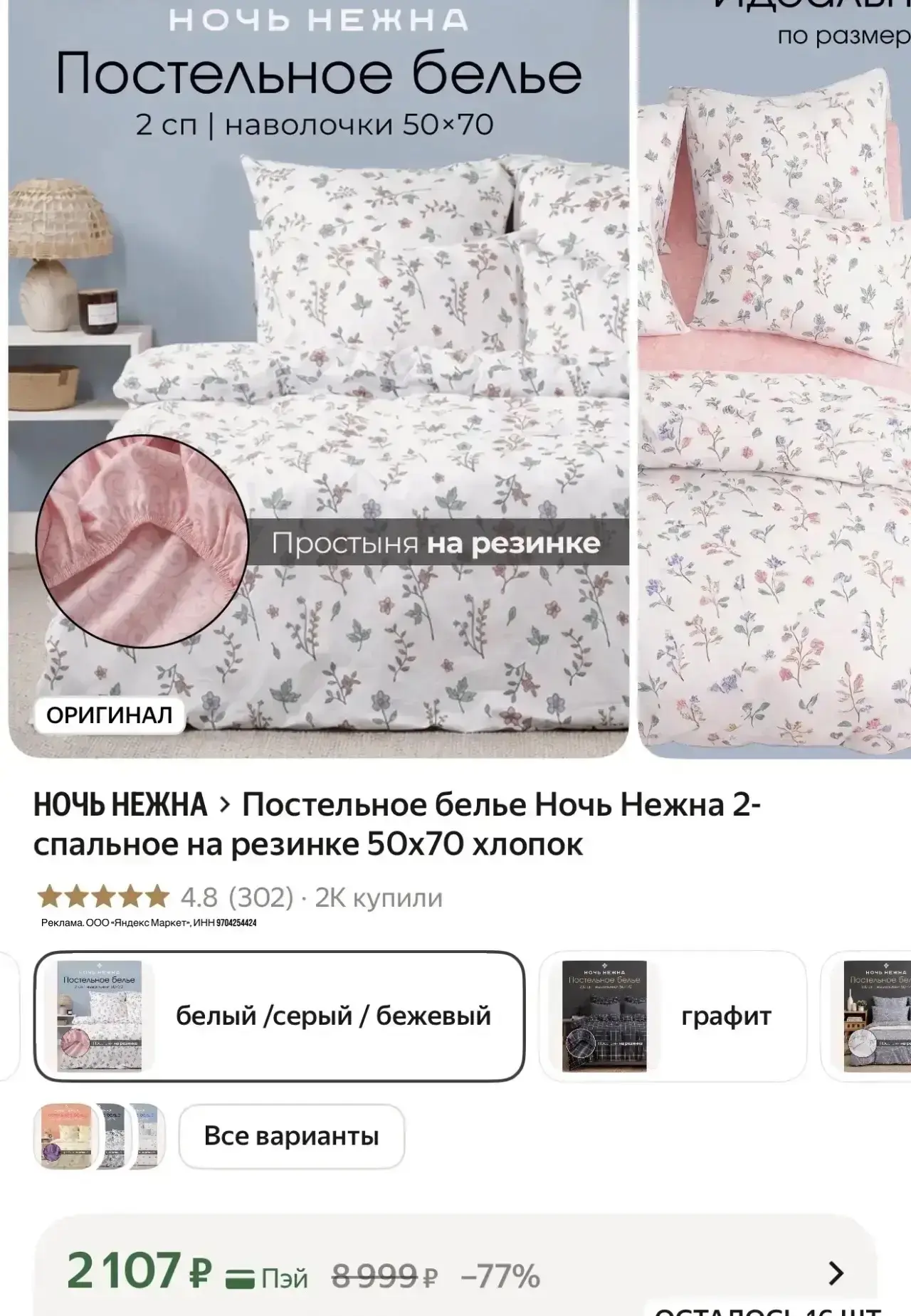
Task: View the second product photo with pink sheet
Action: tap(774, 379)
